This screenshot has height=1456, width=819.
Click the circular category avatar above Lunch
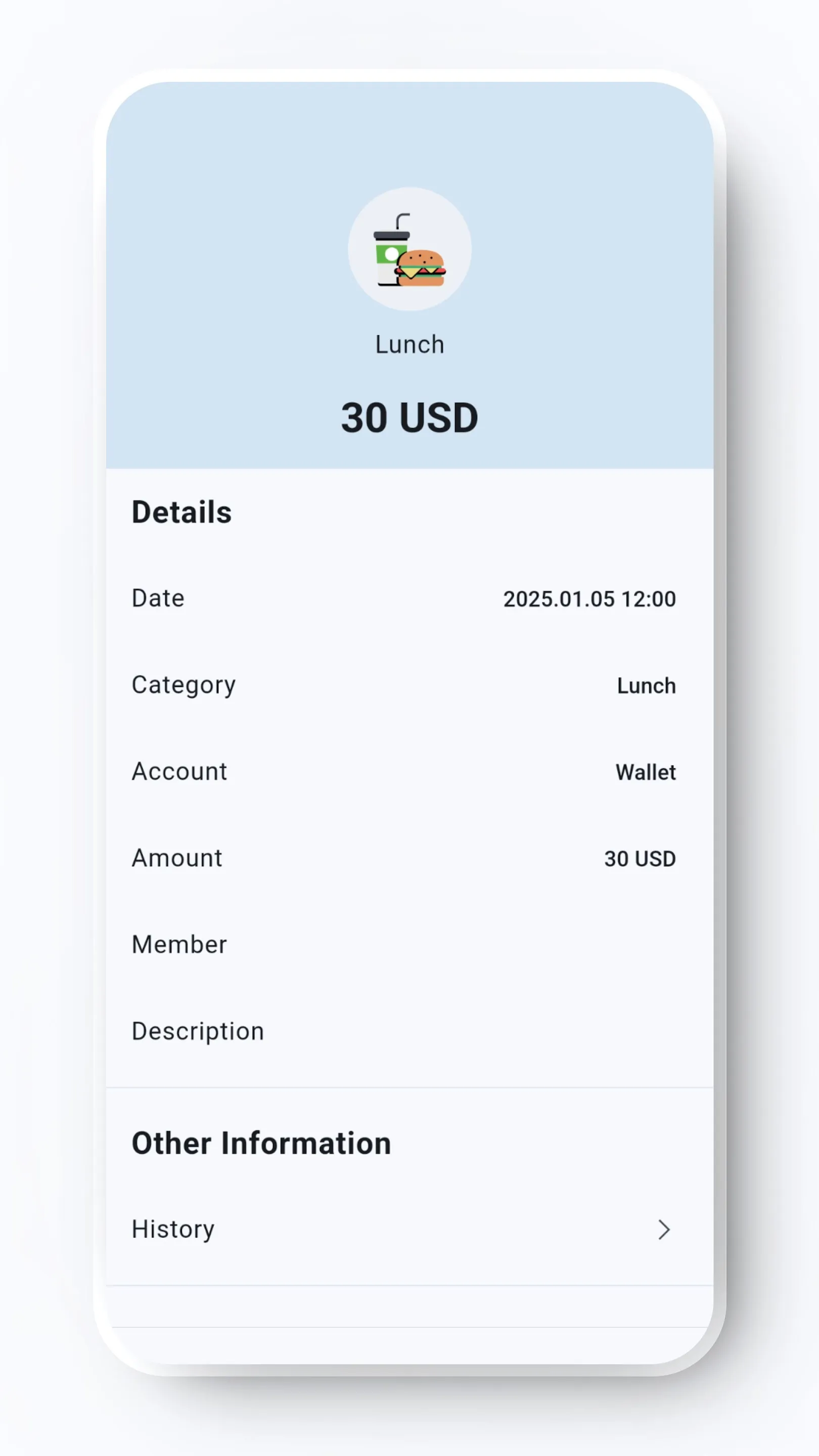pos(409,249)
